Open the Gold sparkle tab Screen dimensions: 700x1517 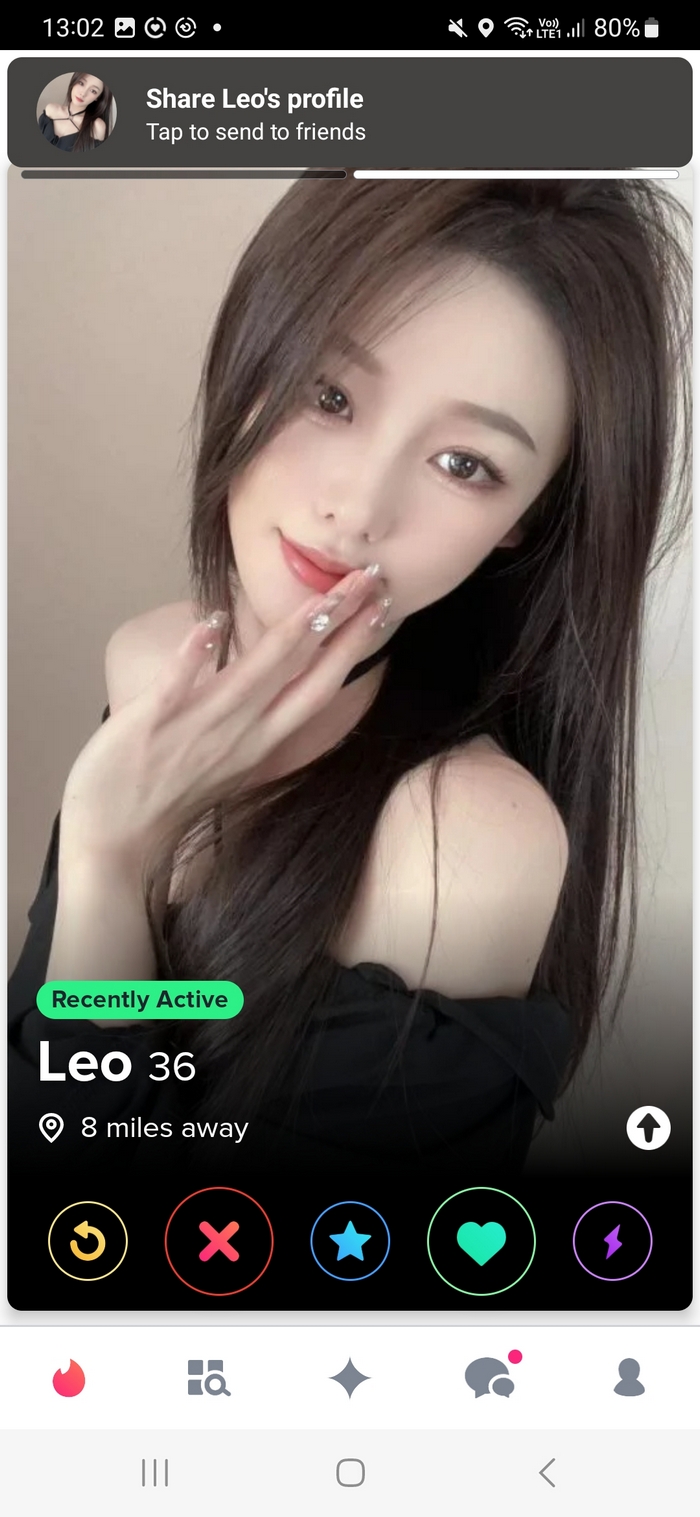(x=350, y=1379)
